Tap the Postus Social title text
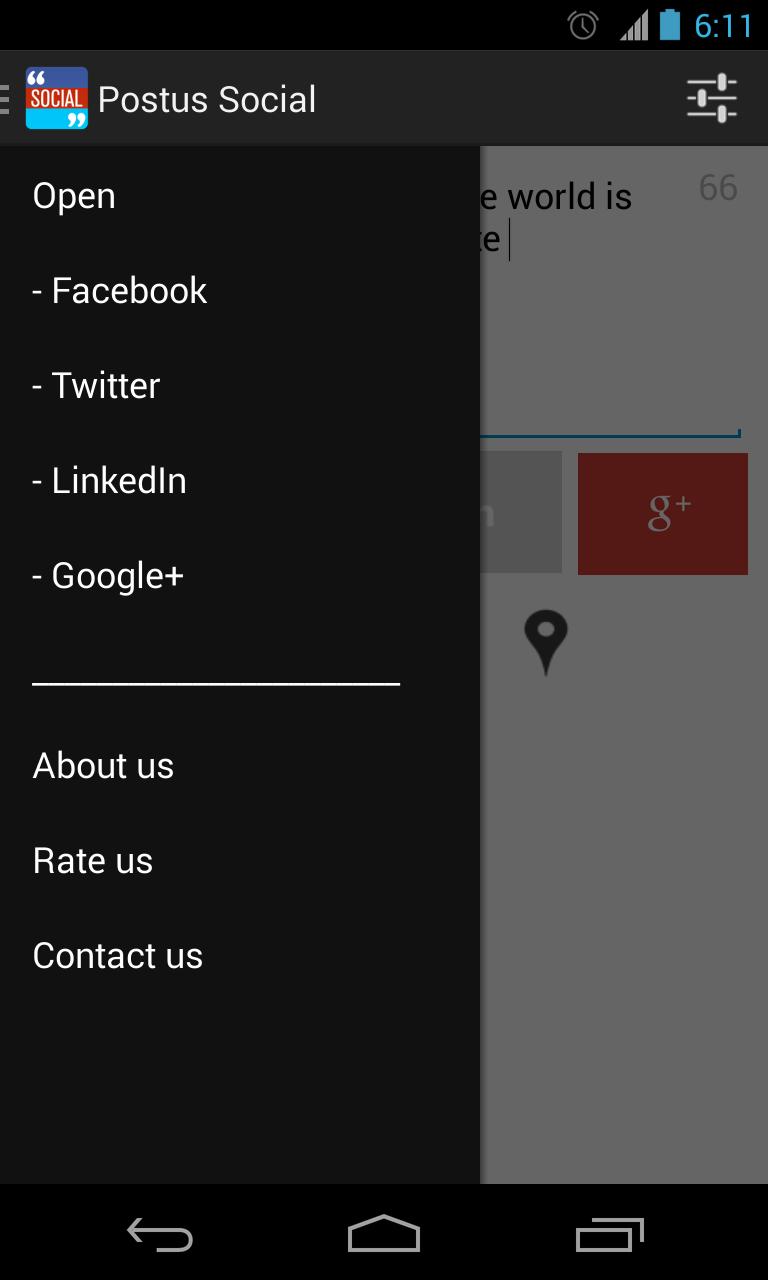 207,98
